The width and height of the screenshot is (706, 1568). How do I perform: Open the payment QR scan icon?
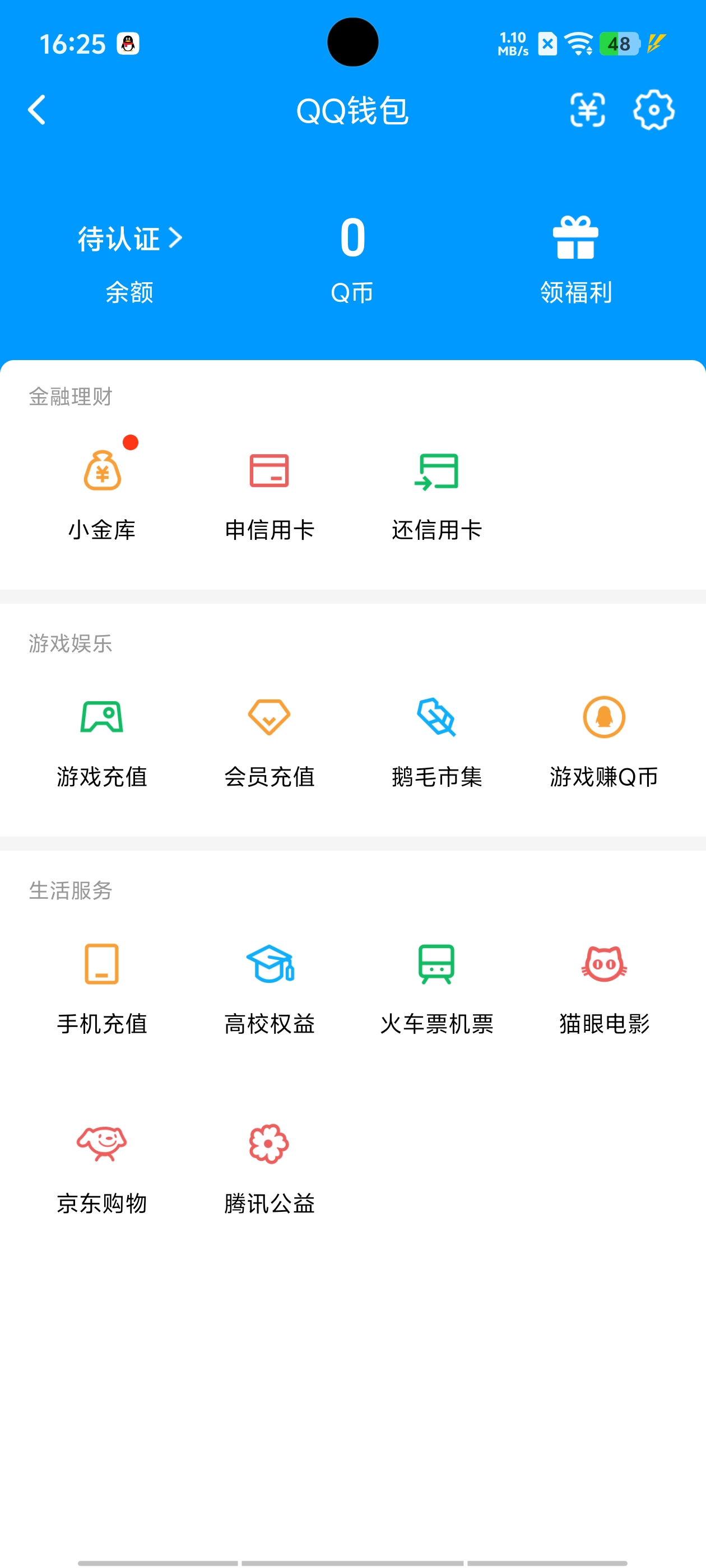588,110
